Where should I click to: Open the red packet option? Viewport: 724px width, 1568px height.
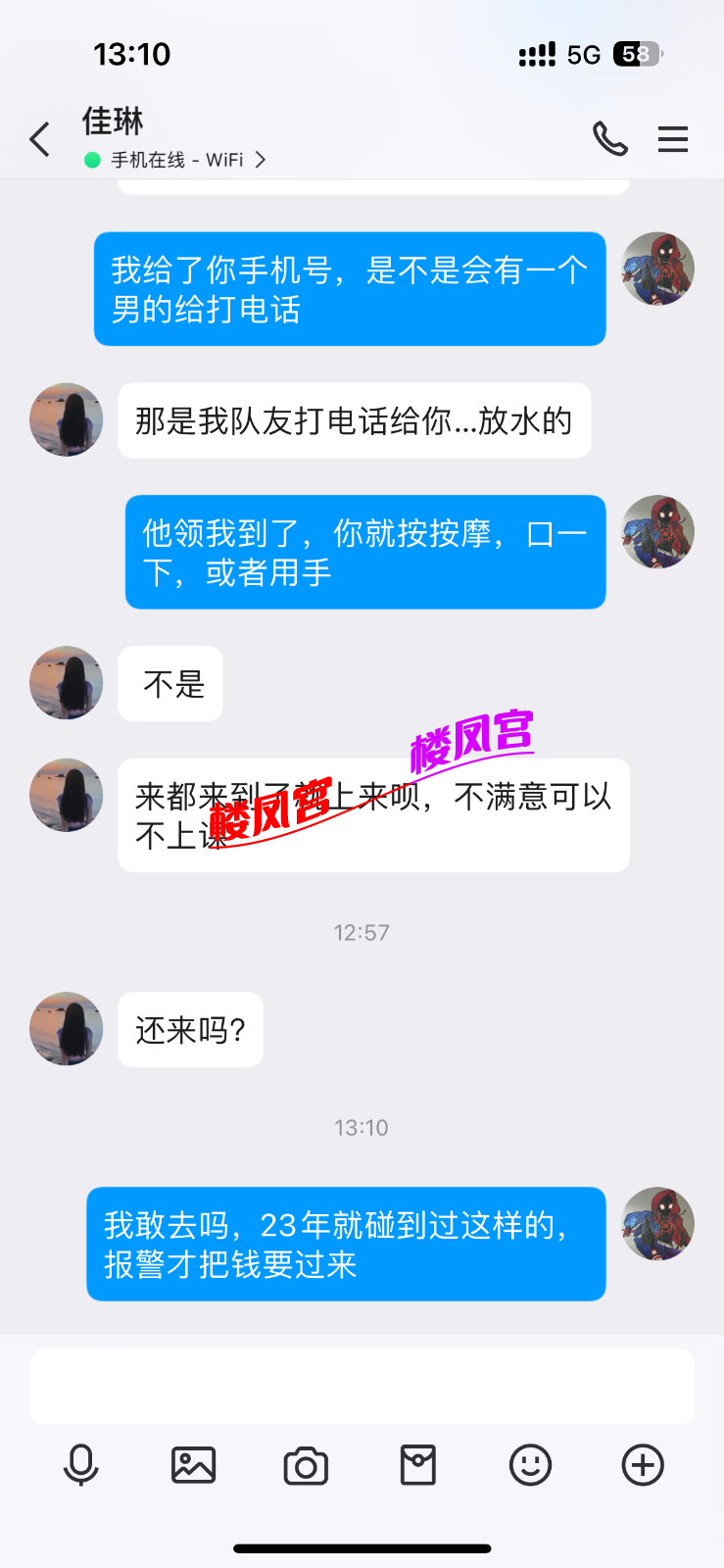(x=418, y=1466)
